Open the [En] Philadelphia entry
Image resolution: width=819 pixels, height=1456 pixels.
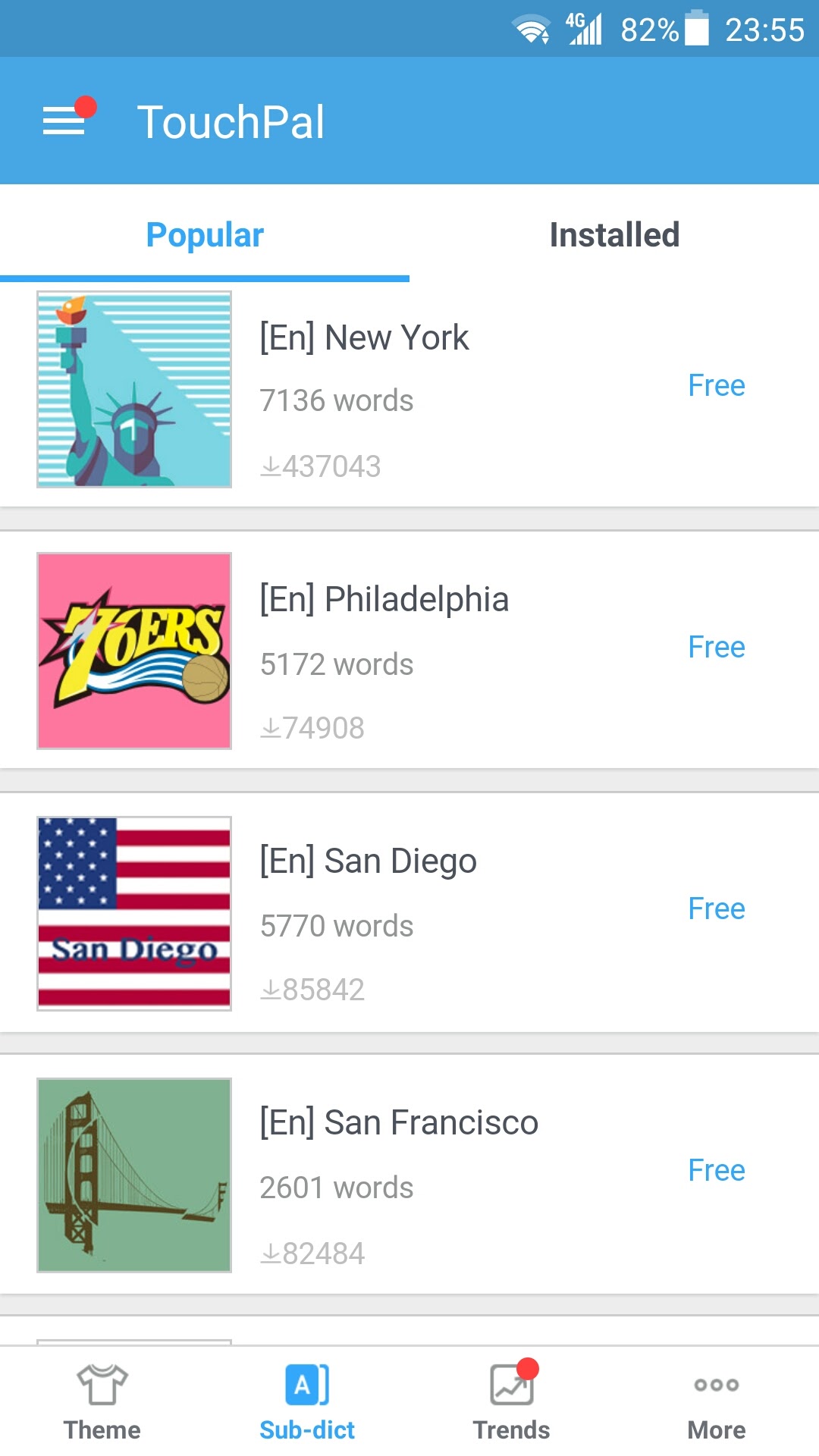tap(409, 651)
